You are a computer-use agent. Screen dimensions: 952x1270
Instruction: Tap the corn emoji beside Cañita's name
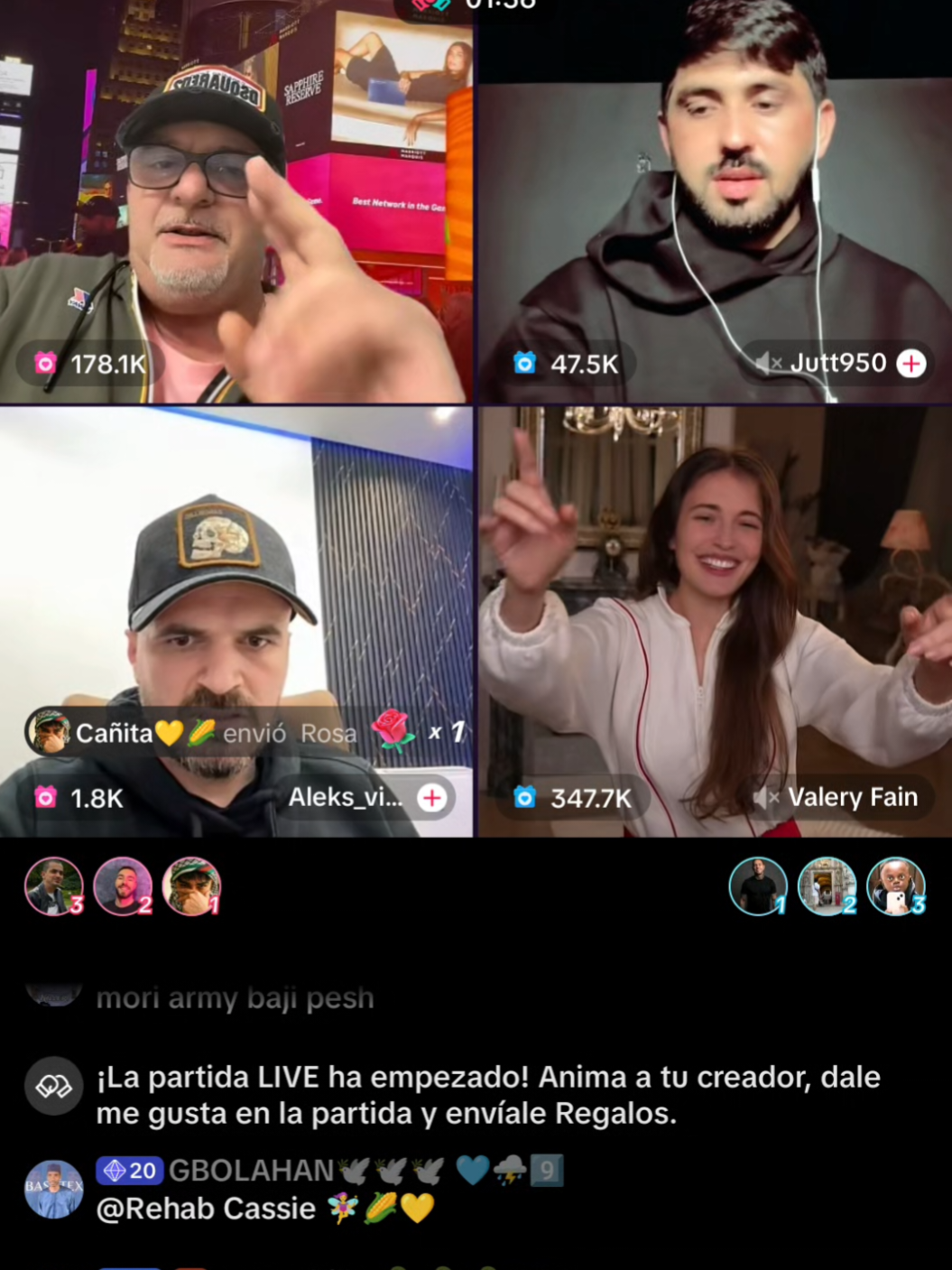pos(200,733)
